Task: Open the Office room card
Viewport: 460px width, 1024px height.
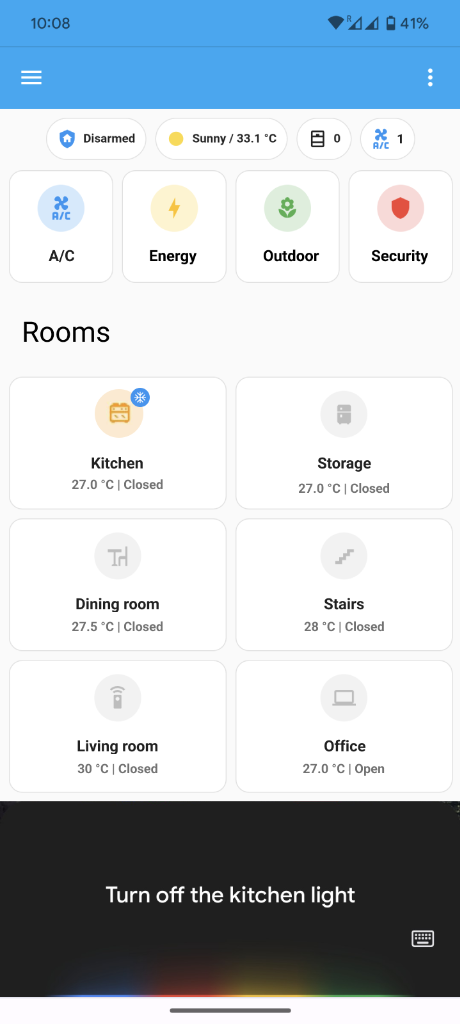Action: [x=344, y=726]
